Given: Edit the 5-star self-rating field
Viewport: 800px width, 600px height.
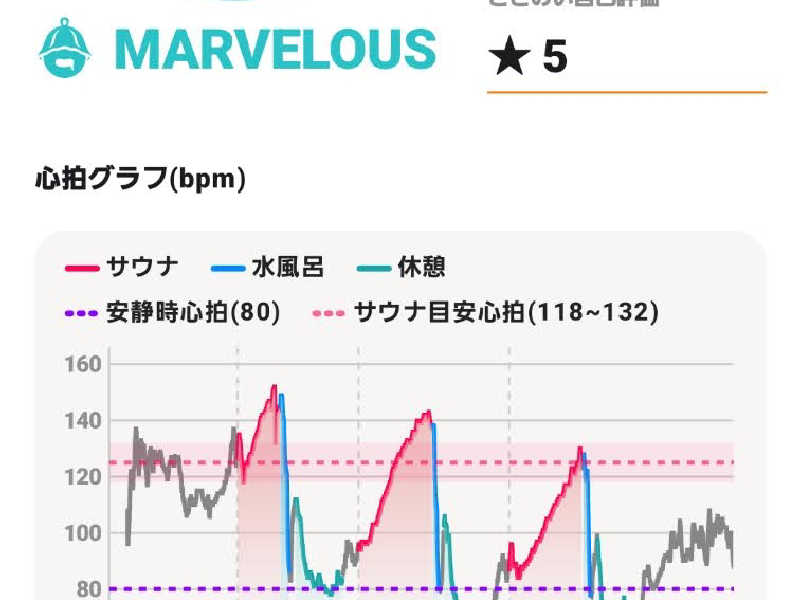Looking at the screenshot, I should (x=625, y=58).
